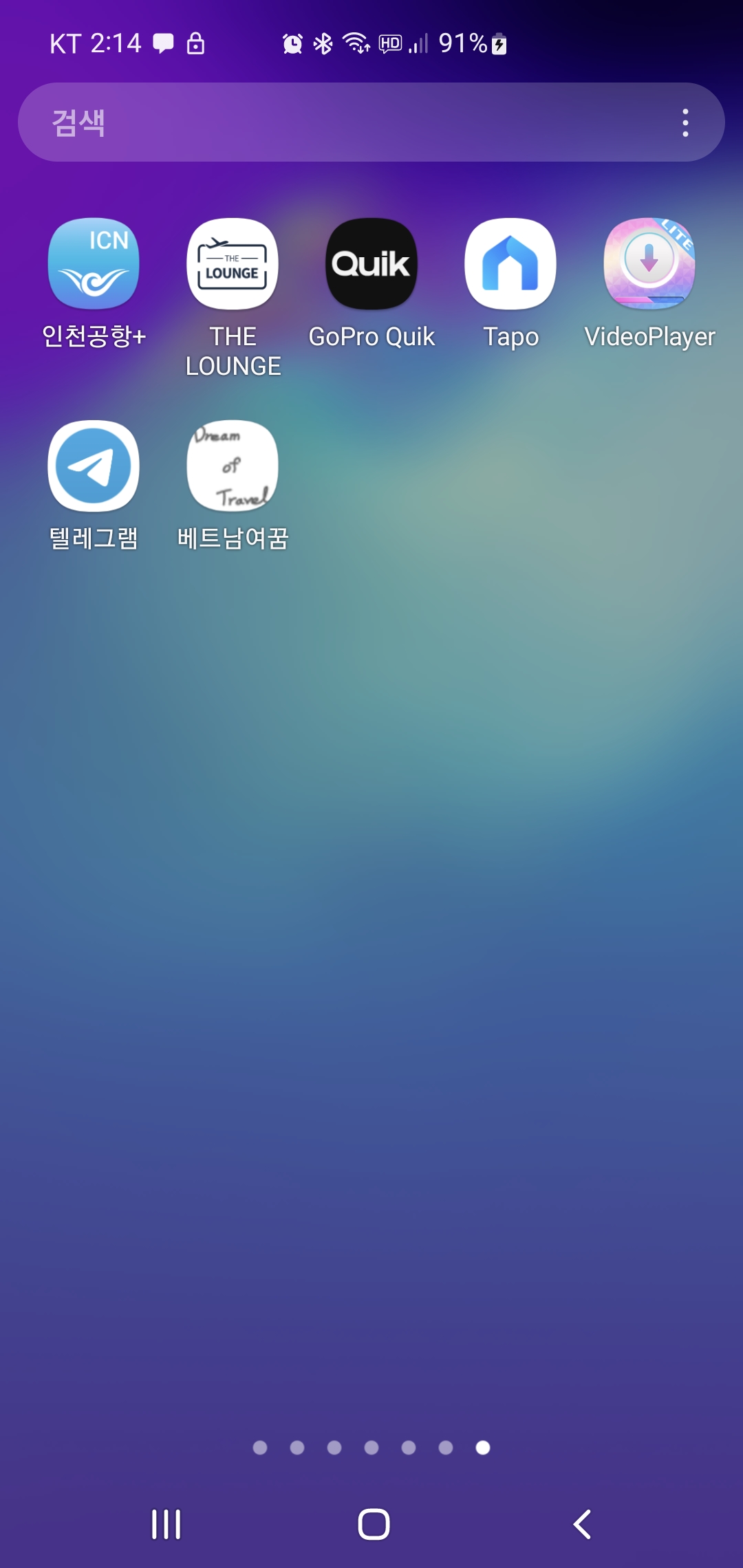Screen dimensions: 743x1568
Task: Launch the Tapo app
Action: pos(510,264)
